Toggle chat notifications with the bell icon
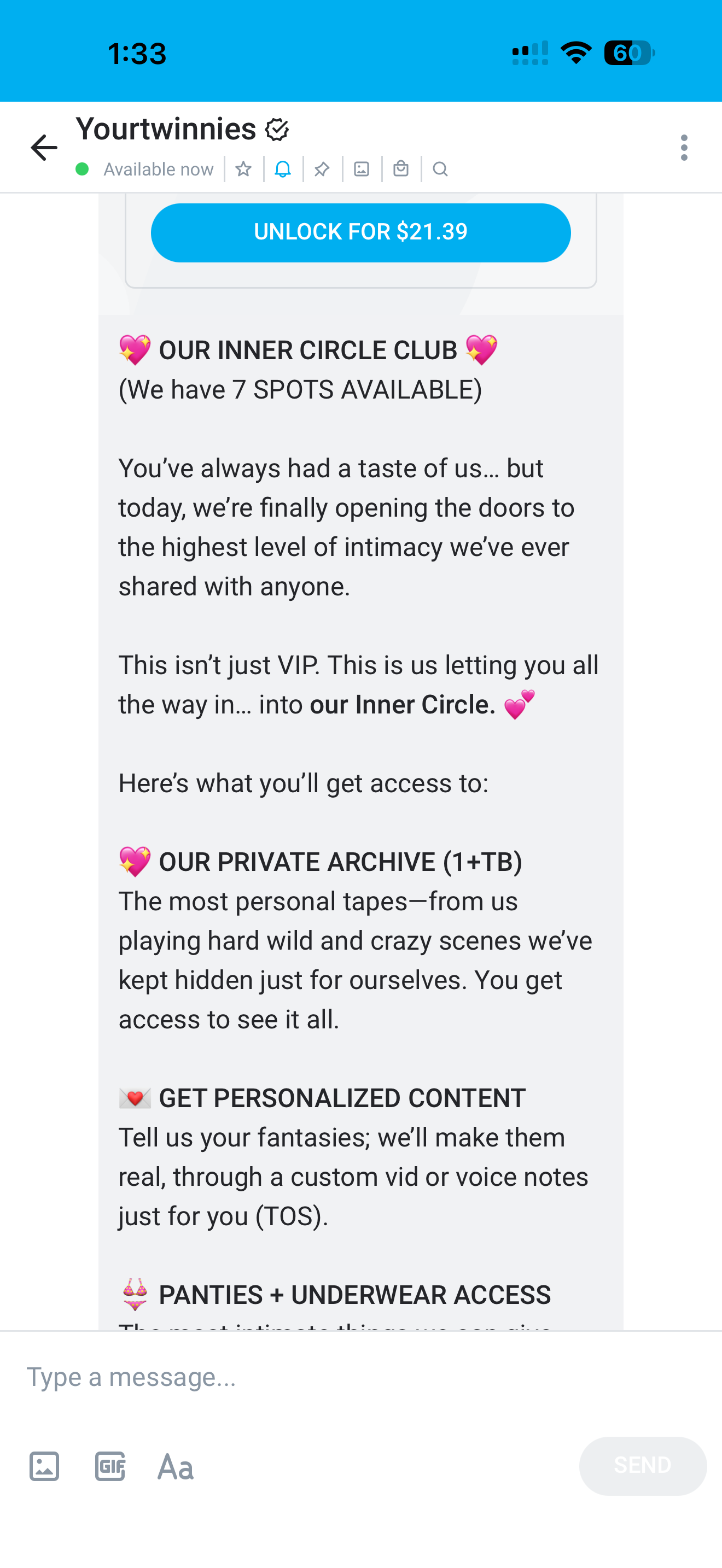 282,169
